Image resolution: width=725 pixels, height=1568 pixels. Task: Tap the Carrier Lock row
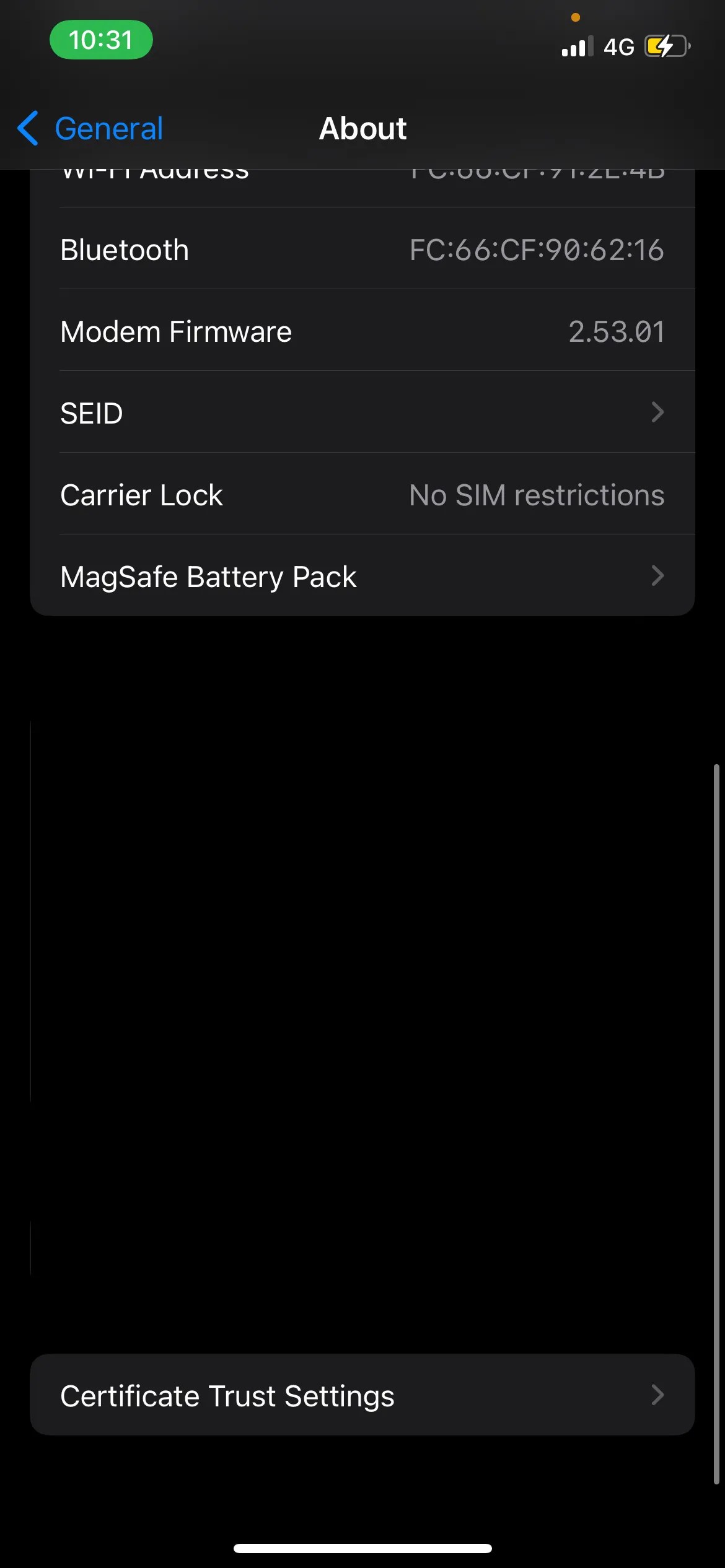tap(362, 494)
